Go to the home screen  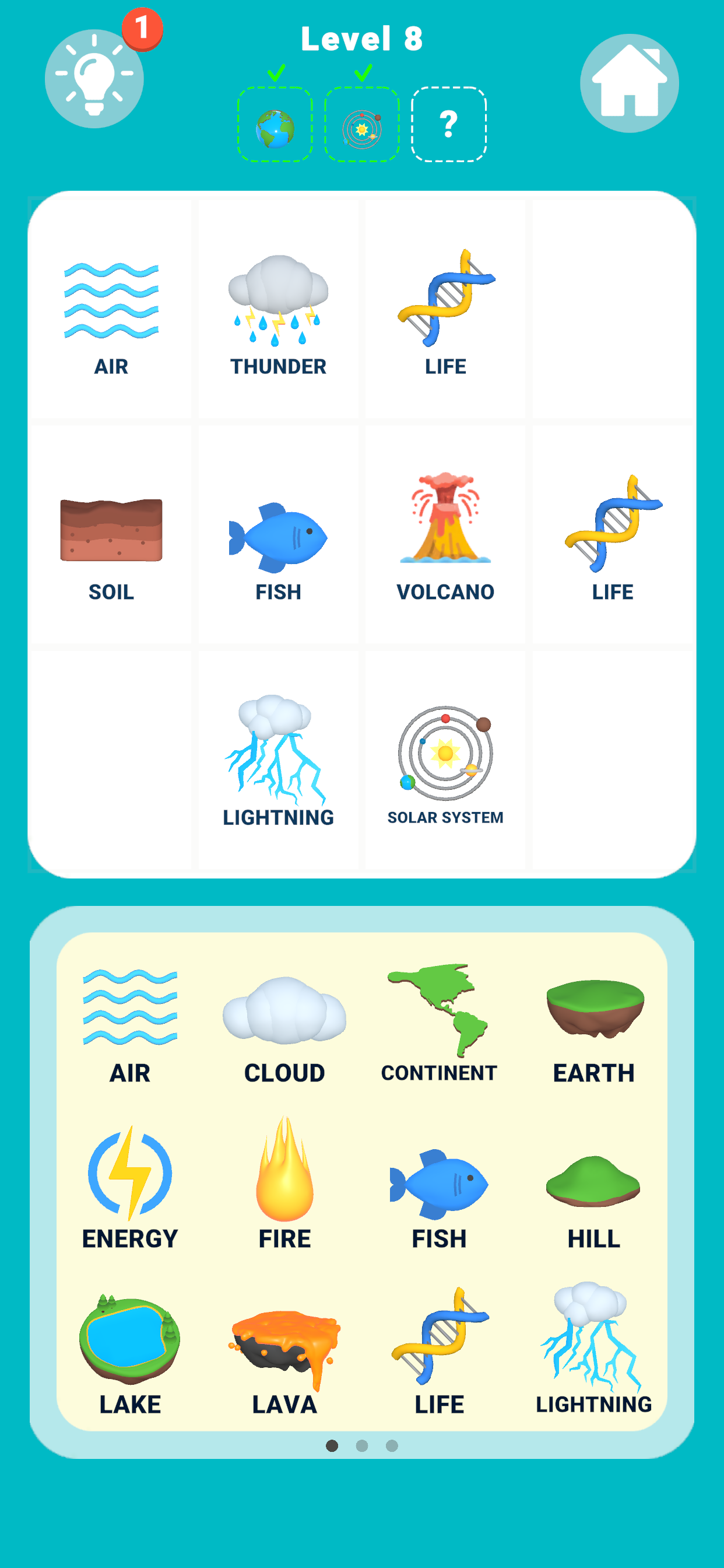629,83
